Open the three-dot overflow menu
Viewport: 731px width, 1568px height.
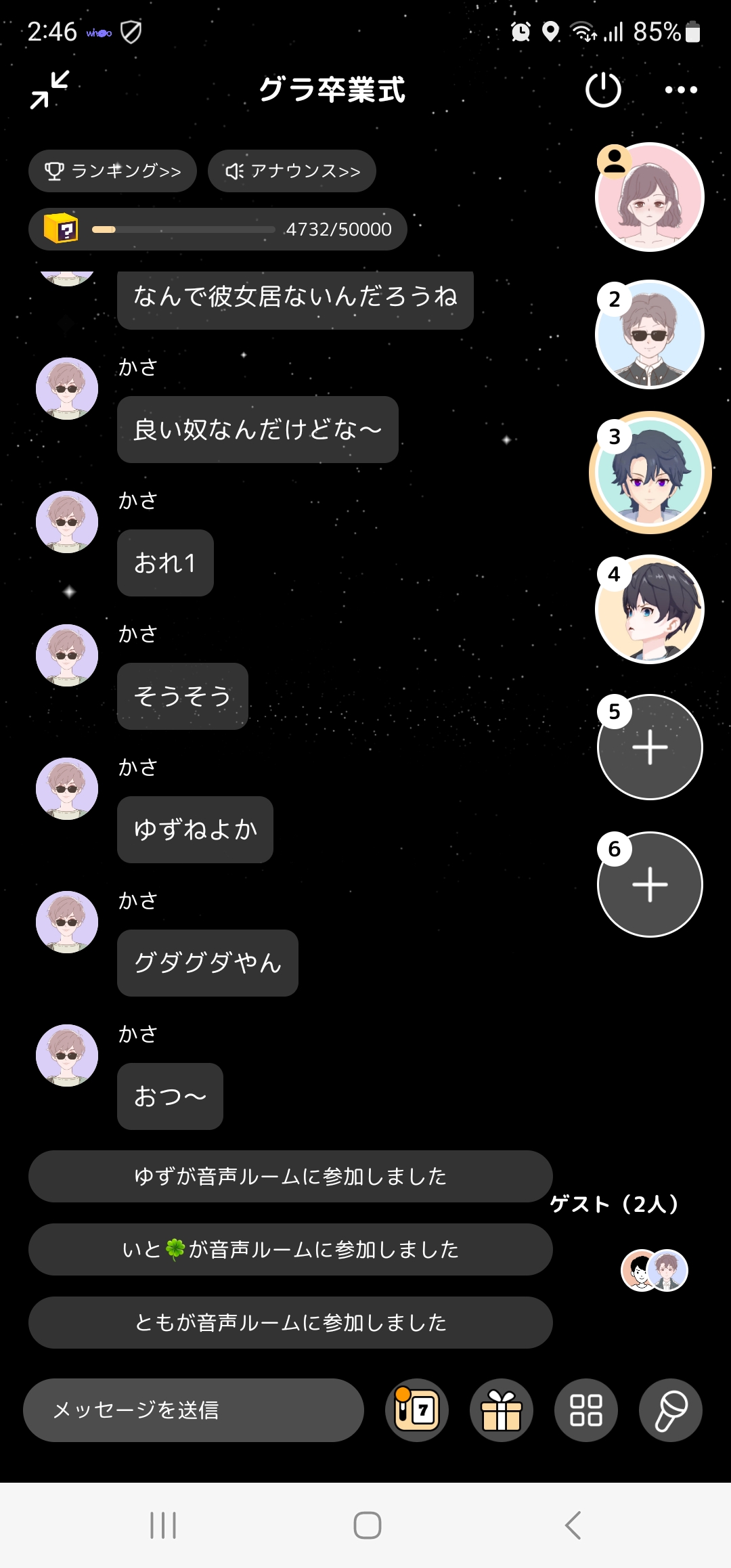click(x=680, y=90)
